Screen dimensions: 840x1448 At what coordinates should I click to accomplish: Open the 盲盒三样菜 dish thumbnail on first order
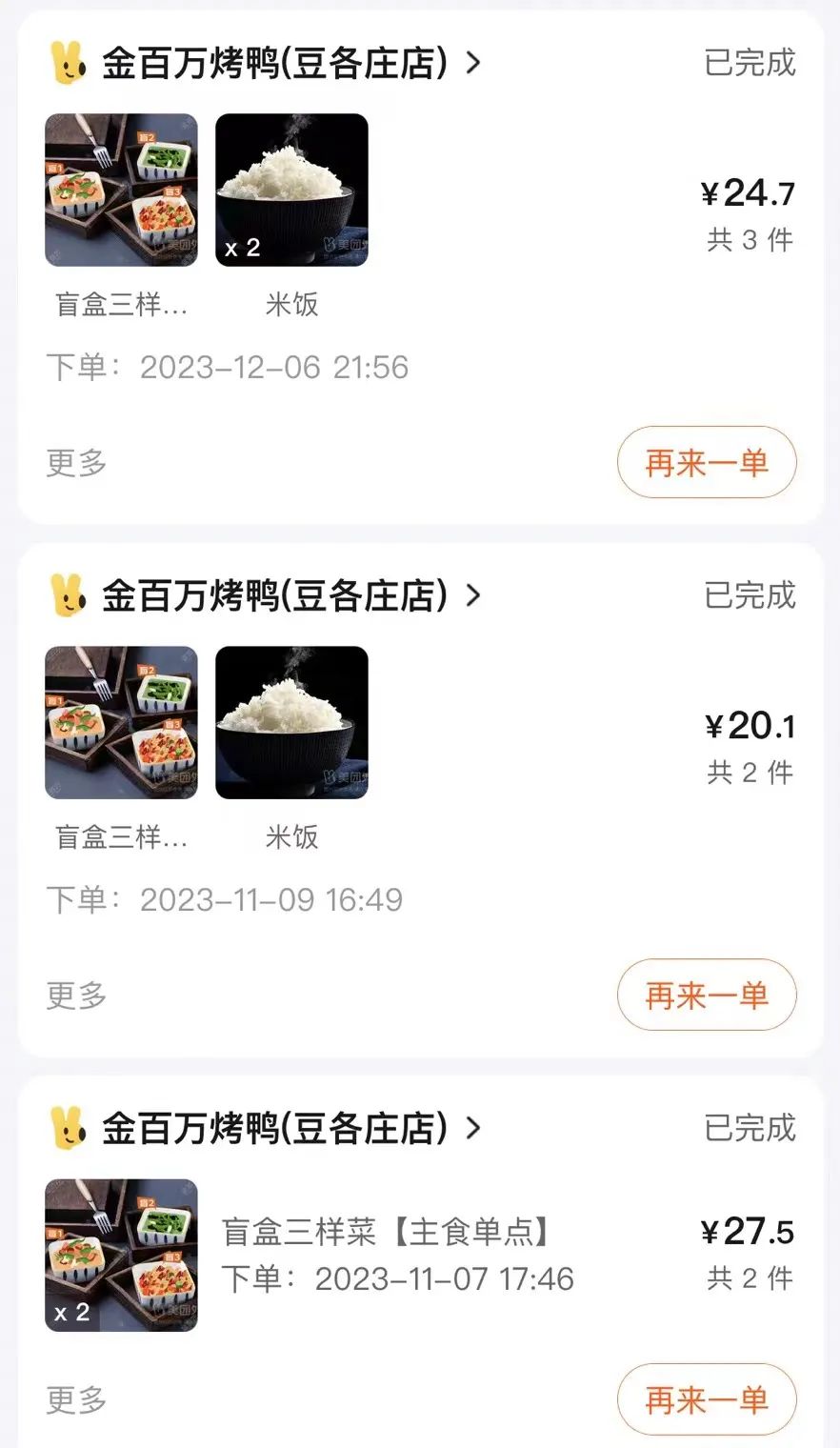[121, 190]
